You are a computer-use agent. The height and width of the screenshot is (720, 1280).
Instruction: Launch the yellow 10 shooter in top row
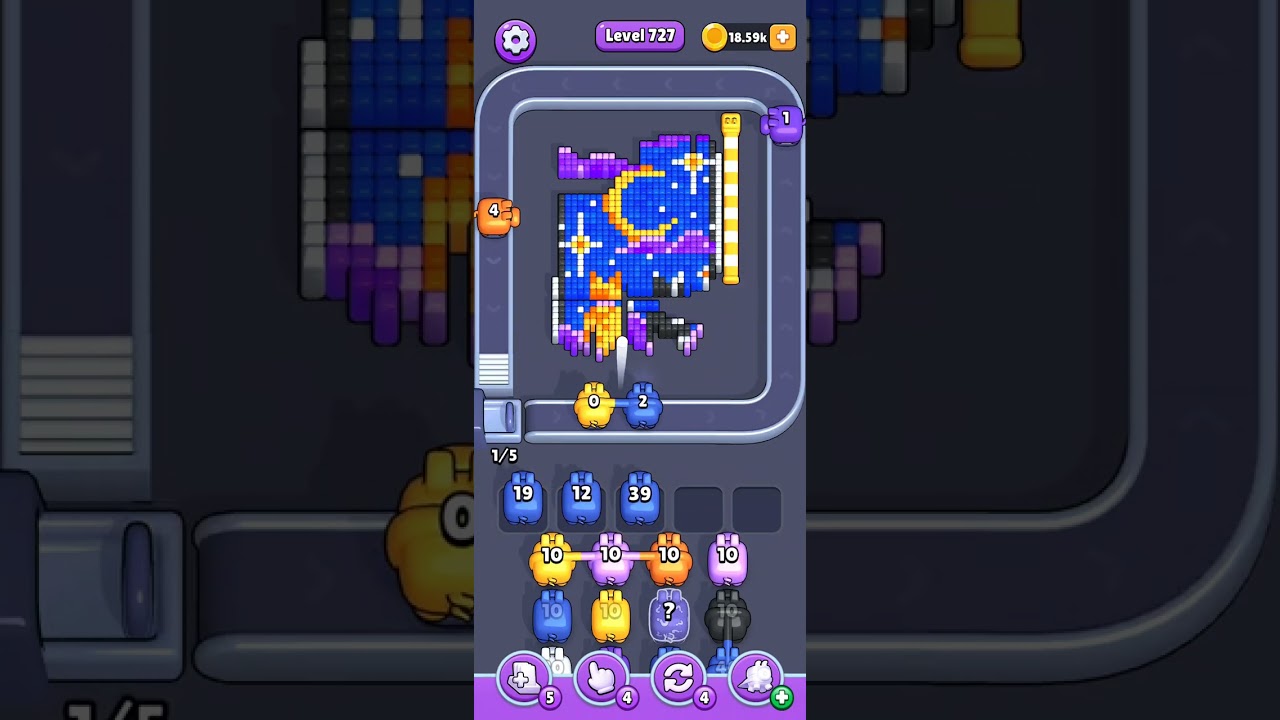pos(551,560)
